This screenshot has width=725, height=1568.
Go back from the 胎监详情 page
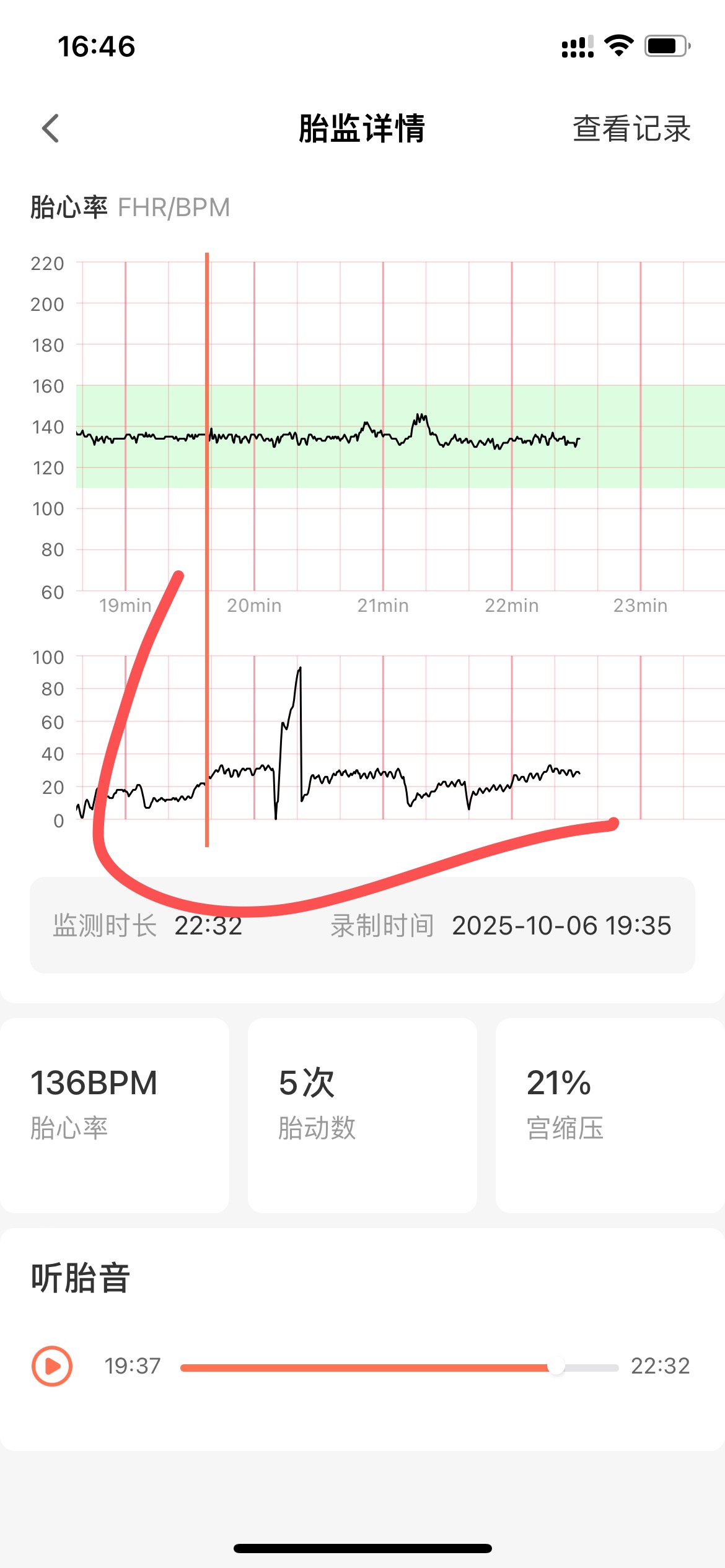coord(51,129)
